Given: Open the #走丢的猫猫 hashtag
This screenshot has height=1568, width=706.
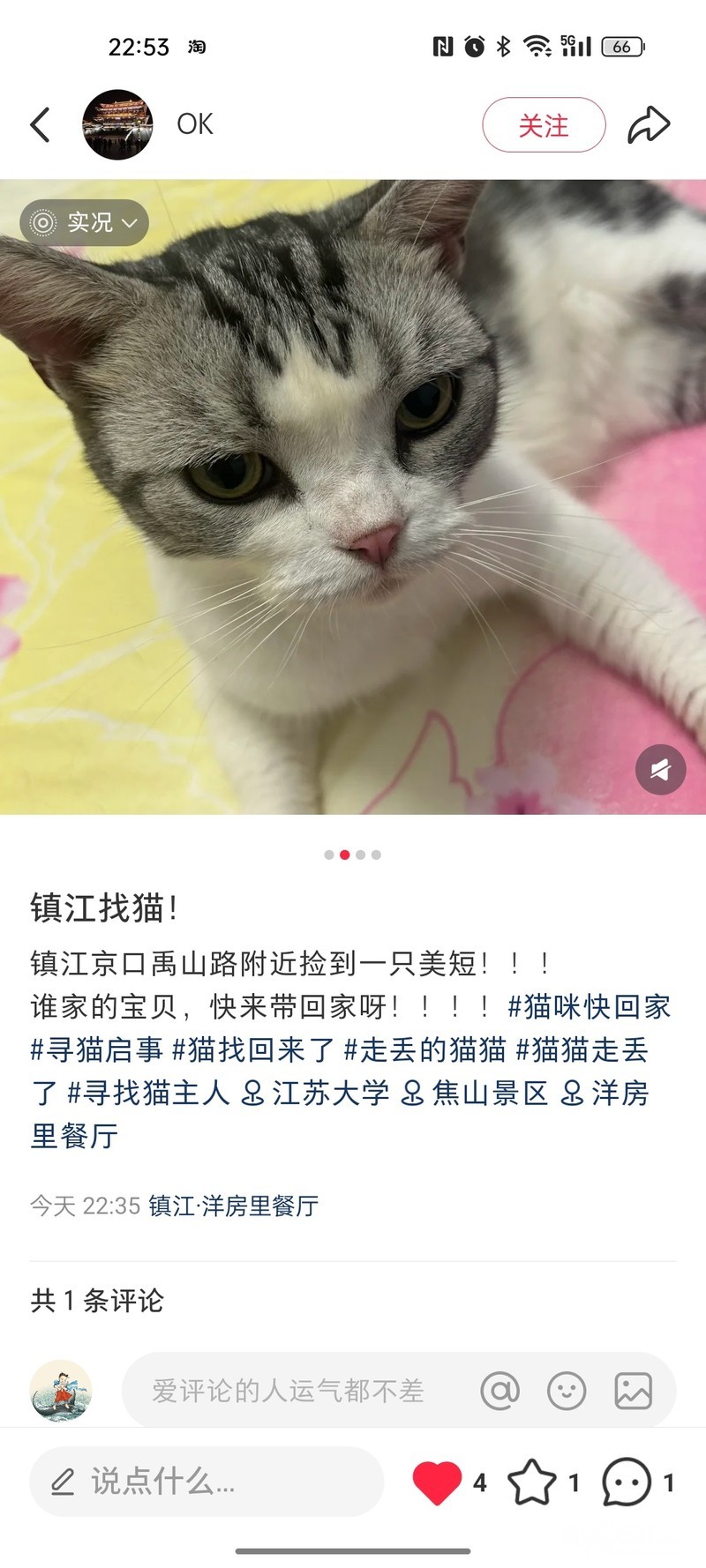Looking at the screenshot, I should (425, 1049).
